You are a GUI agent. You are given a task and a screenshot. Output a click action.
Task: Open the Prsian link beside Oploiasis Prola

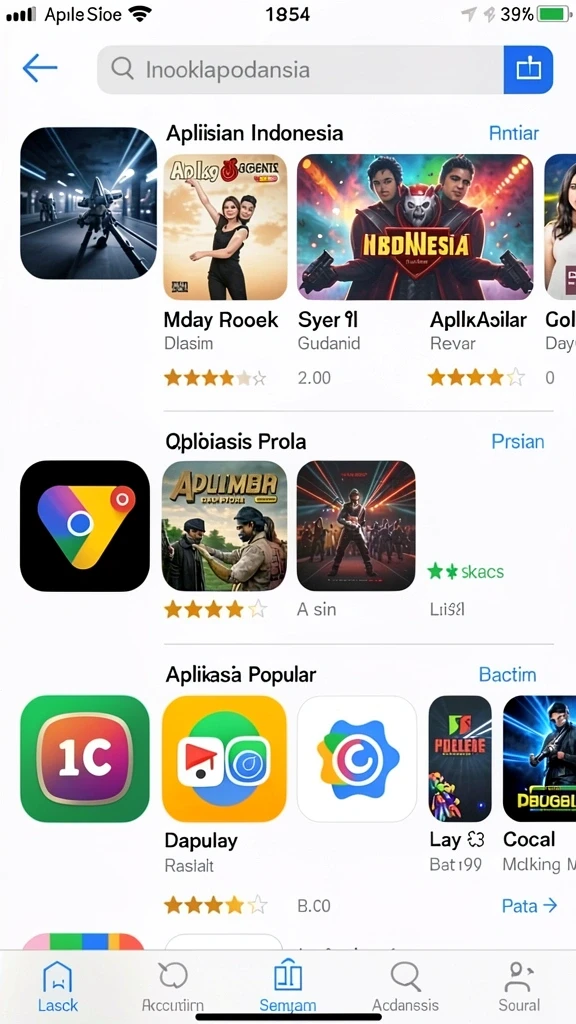point(517,441)
